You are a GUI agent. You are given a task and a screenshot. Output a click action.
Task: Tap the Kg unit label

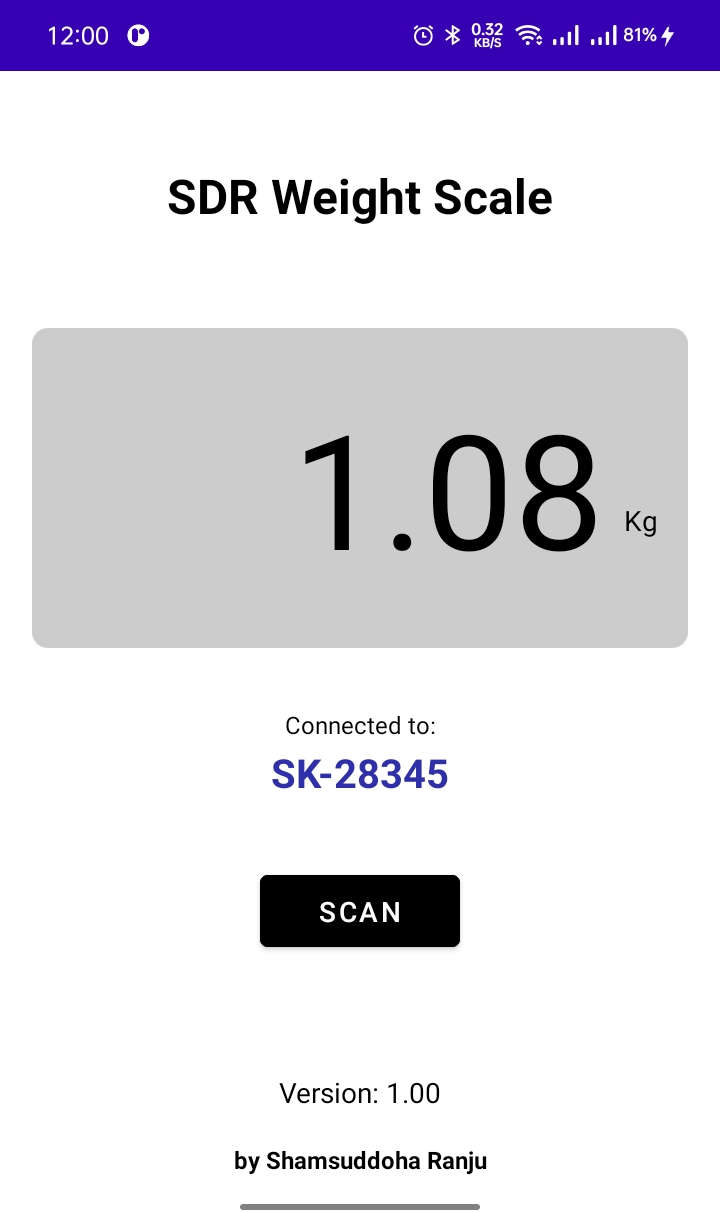click(x=640, y=521)
